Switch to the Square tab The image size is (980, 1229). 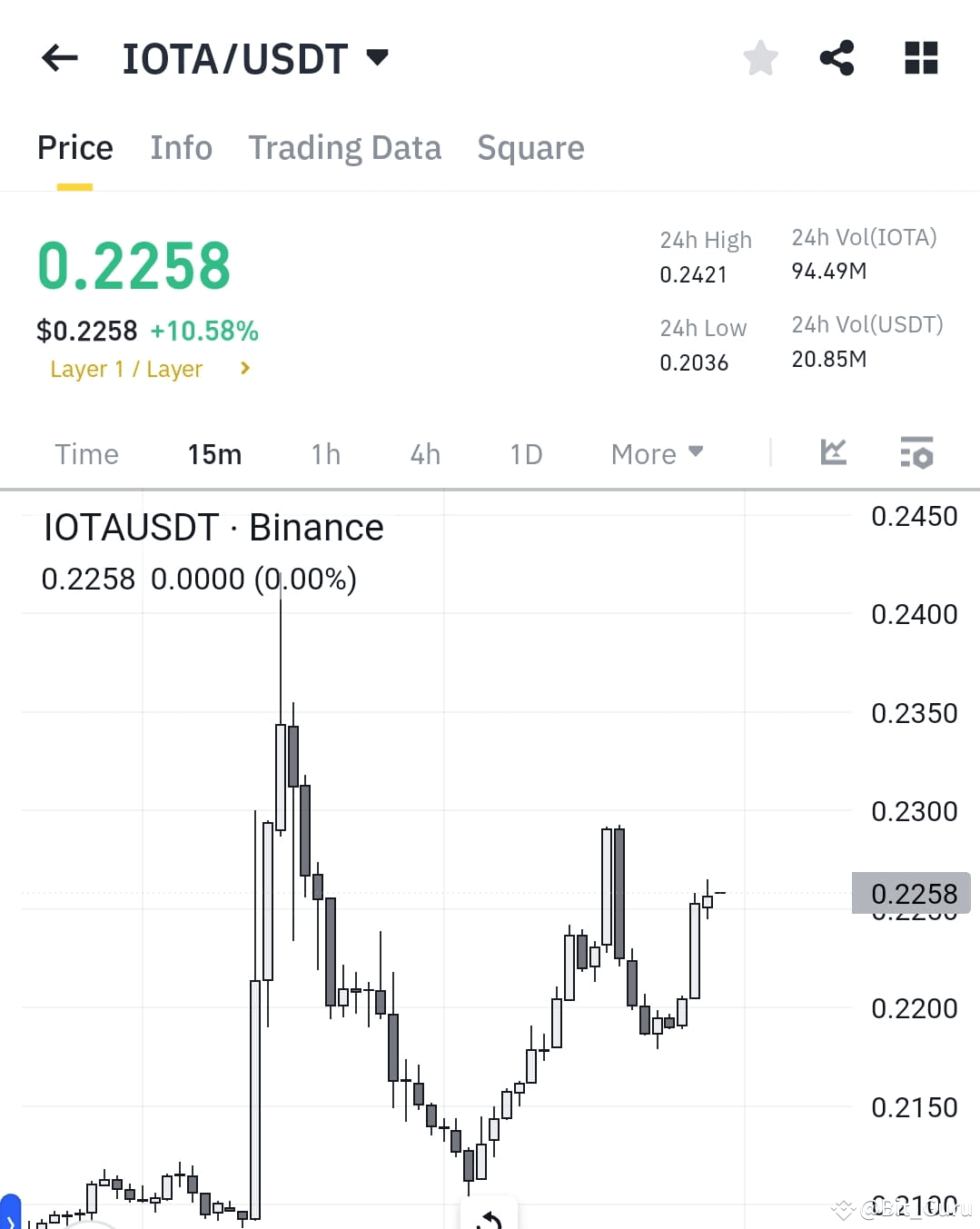[x=530, y=147]
